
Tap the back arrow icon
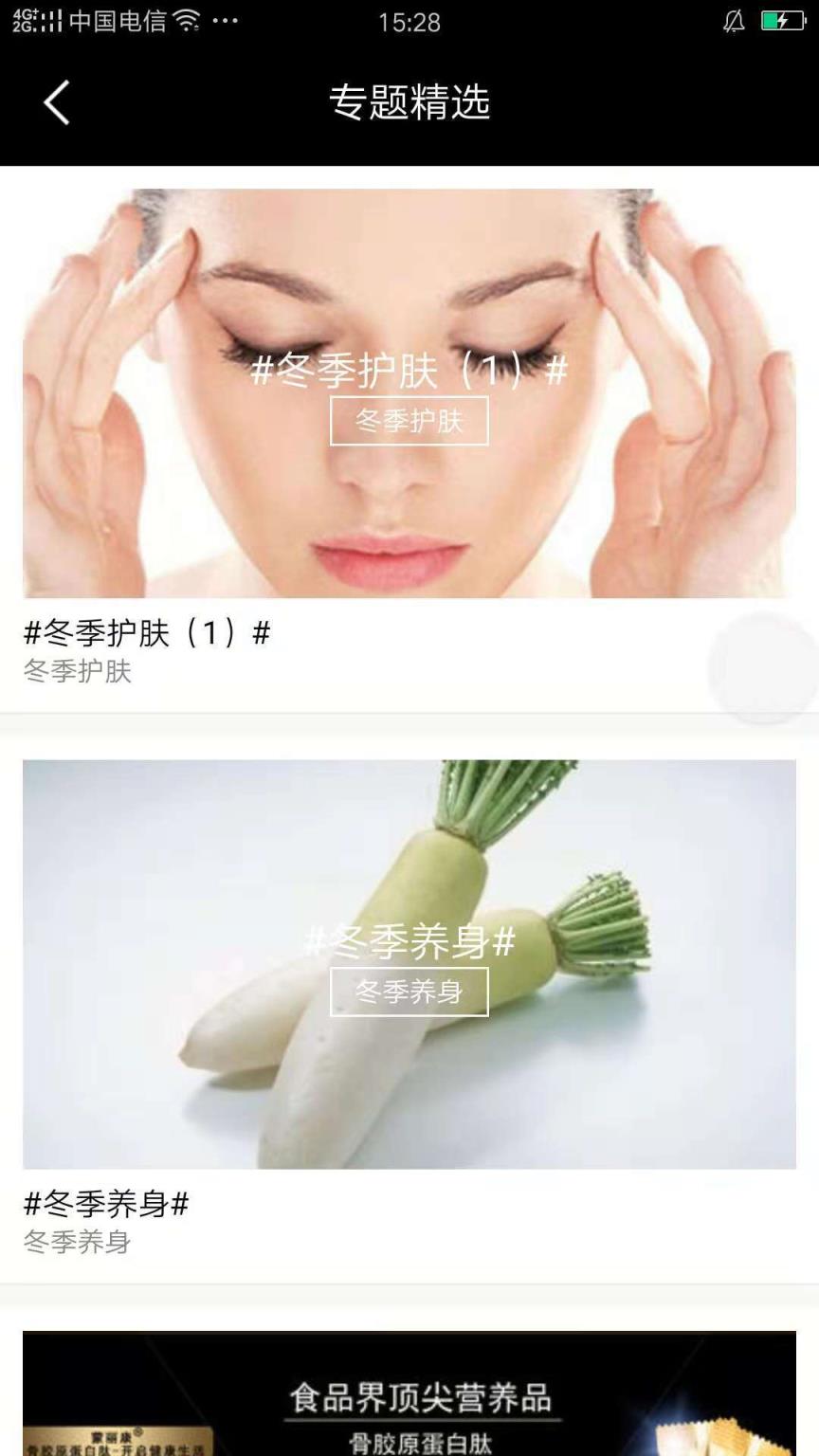[x=57, y=101]
